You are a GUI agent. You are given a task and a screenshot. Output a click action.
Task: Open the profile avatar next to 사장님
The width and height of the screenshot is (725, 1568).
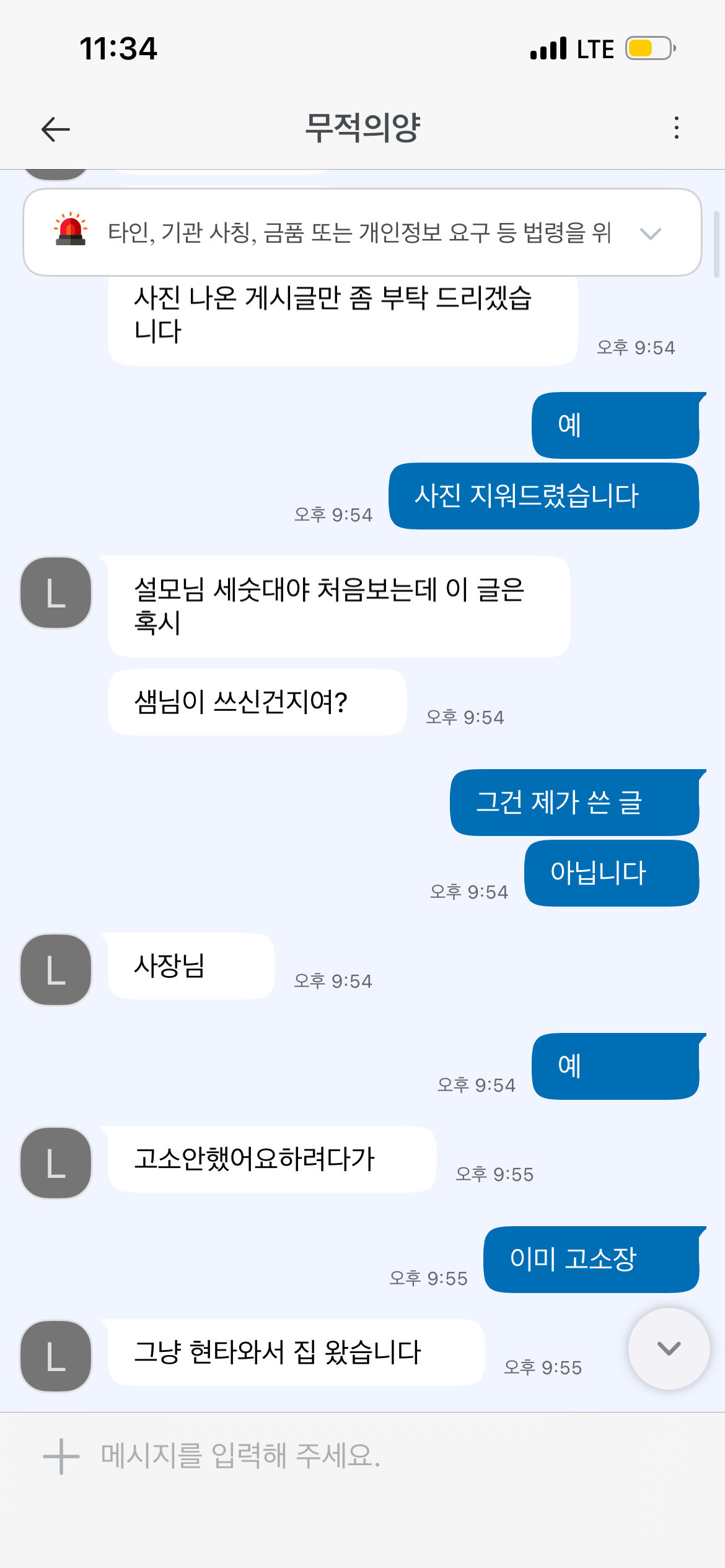point(56,970)
